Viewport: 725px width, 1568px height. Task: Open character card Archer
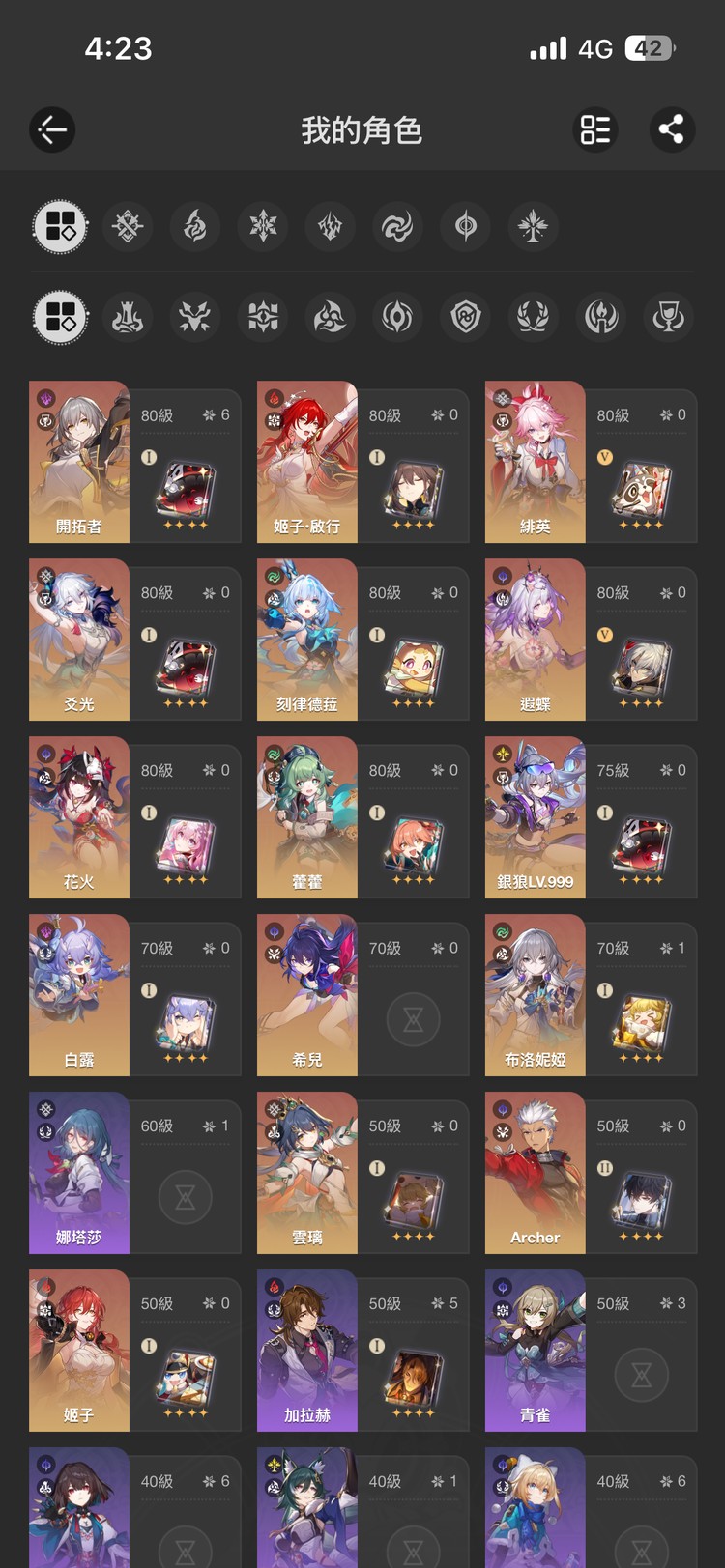[592, 1173]
